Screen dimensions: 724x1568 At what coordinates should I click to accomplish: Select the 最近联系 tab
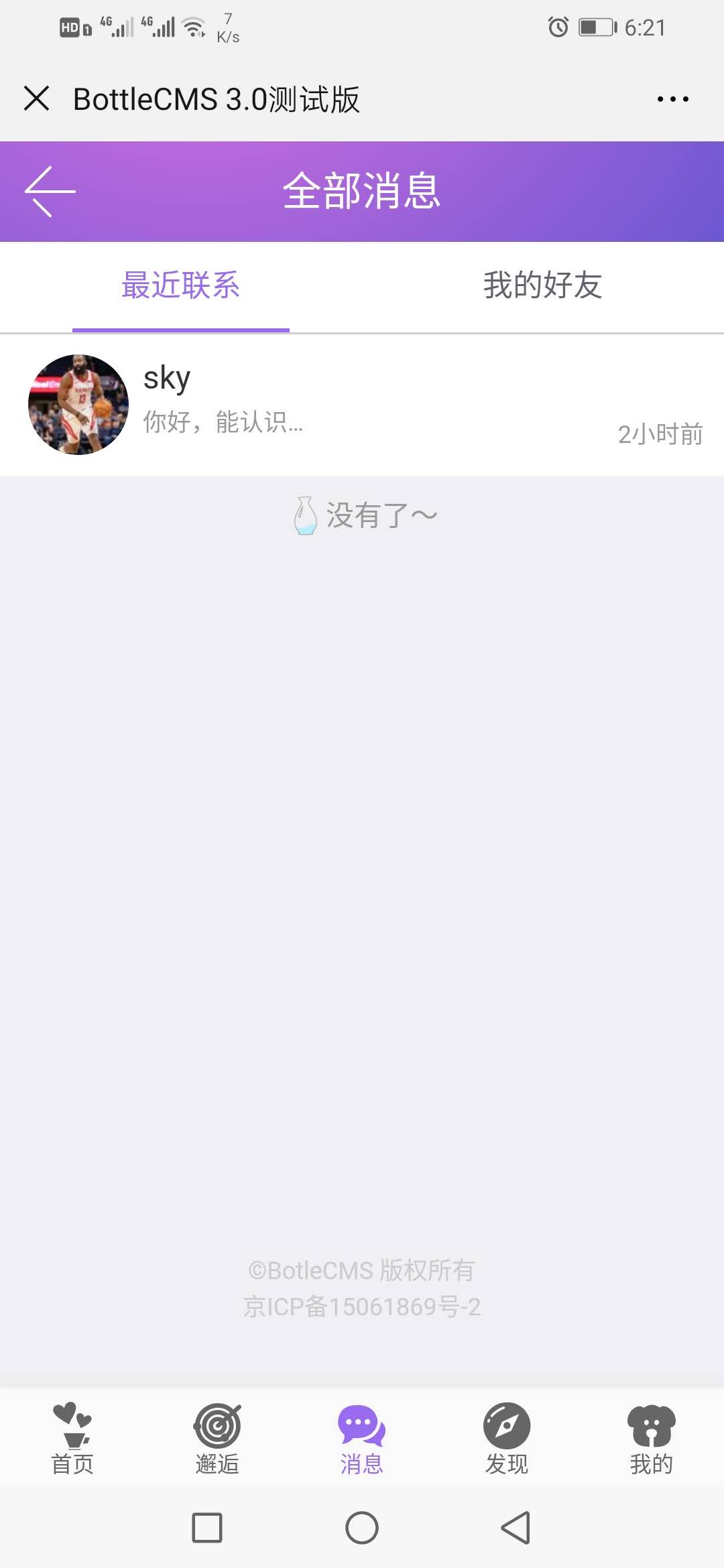click(x=181, y=286)
